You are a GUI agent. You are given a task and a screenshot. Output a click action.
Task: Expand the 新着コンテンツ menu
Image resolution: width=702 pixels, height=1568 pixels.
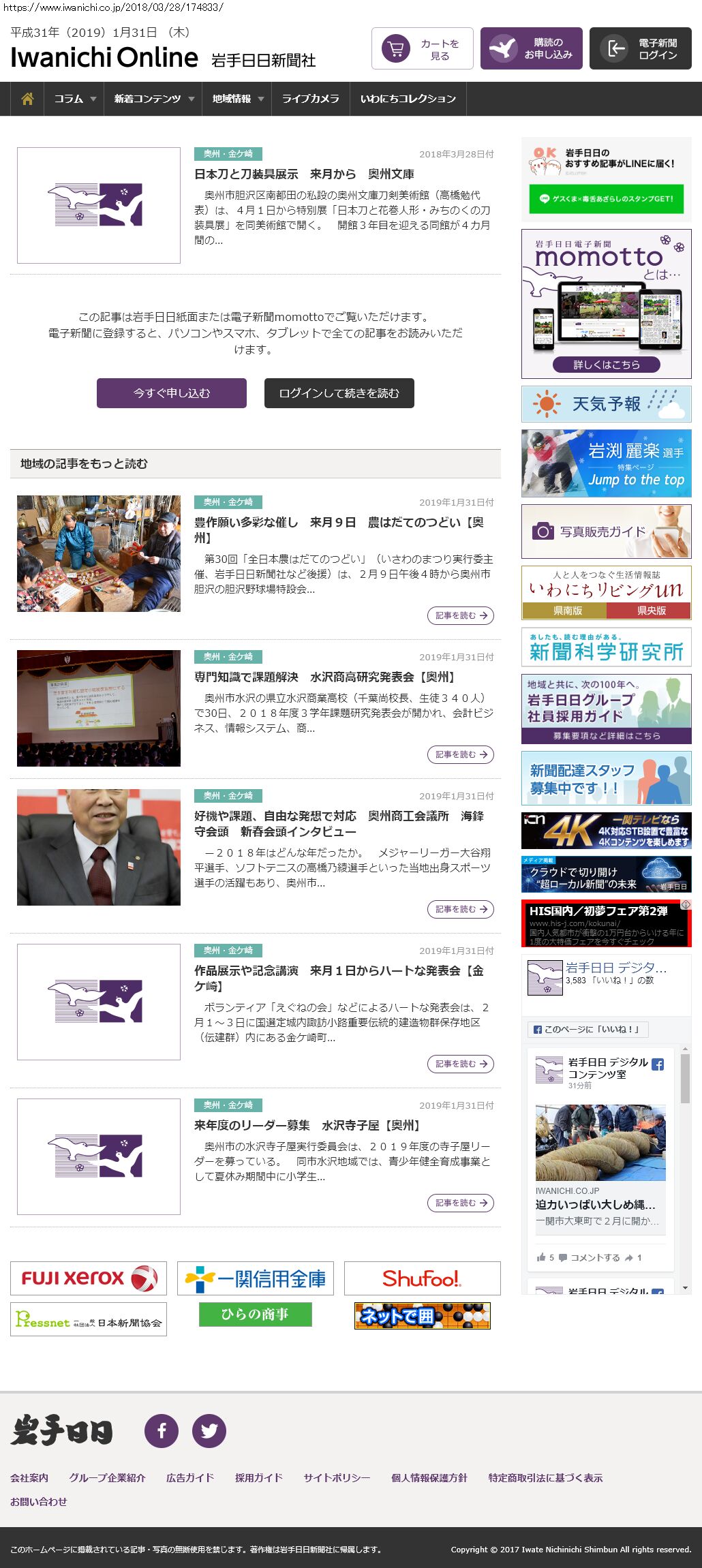pos(153,99)
